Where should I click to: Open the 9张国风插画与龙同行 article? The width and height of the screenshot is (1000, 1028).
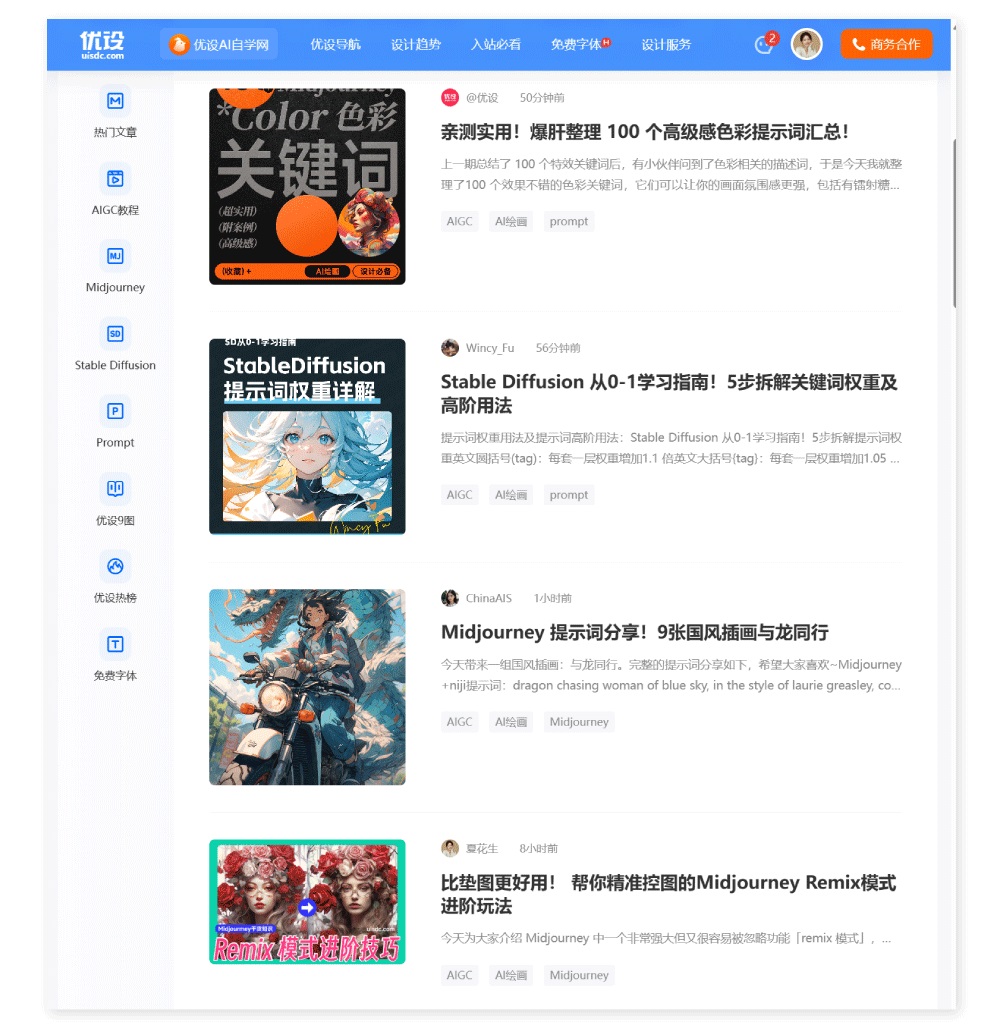634,632
